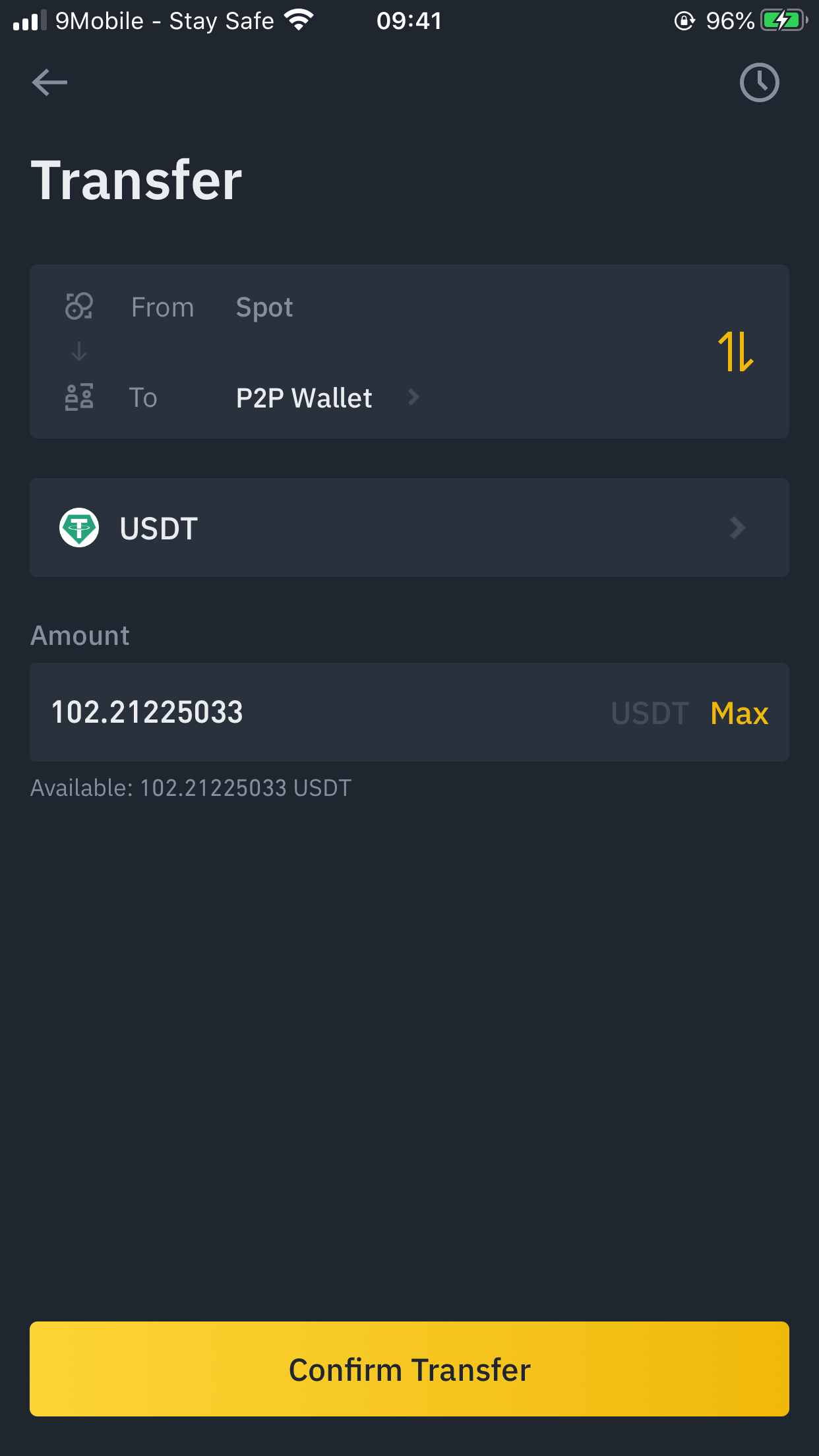Swap From and To wallets

tap(735, 351)
